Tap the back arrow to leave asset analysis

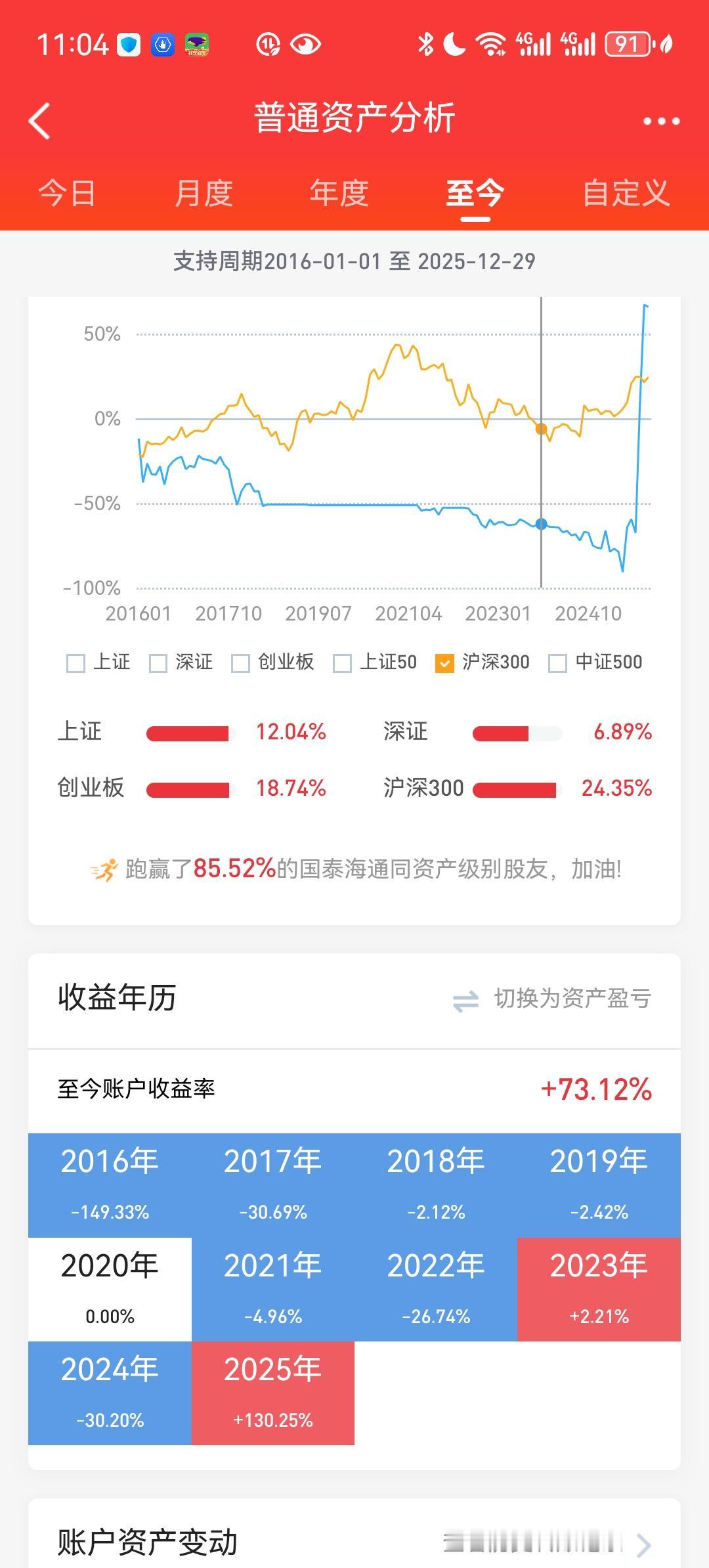[x=39, y=121]
